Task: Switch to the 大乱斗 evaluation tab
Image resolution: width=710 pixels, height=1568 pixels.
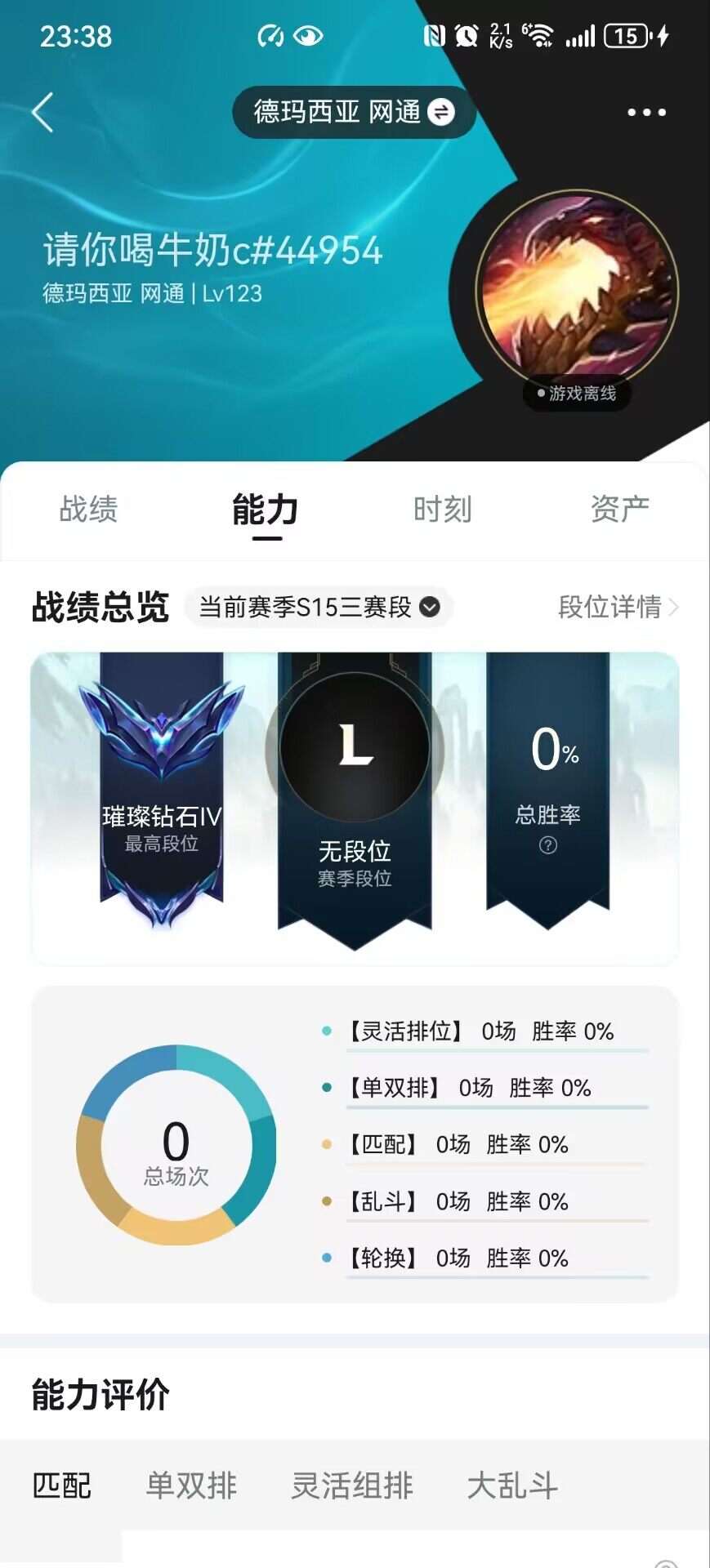Action: 512,1485
